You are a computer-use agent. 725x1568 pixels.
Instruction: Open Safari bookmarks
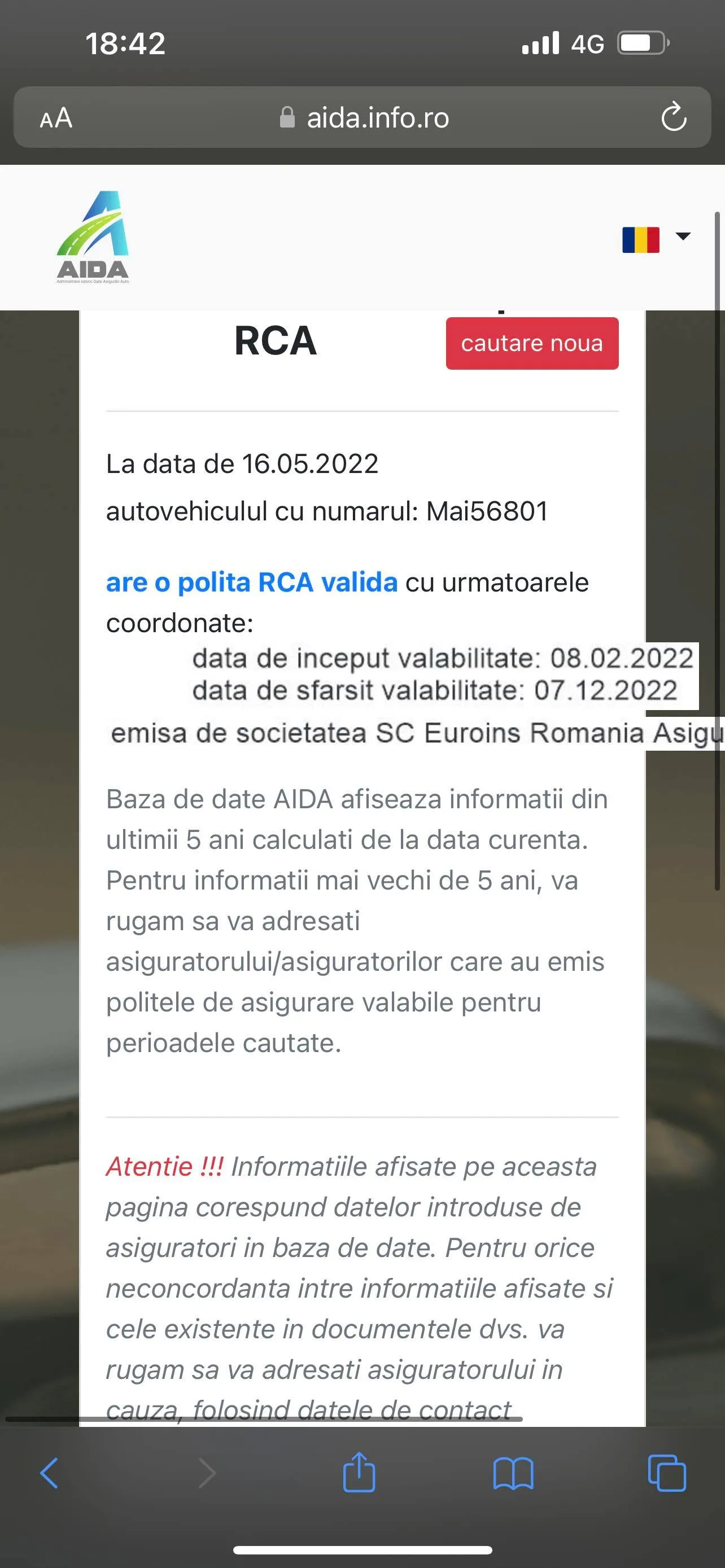[513, 1473]
